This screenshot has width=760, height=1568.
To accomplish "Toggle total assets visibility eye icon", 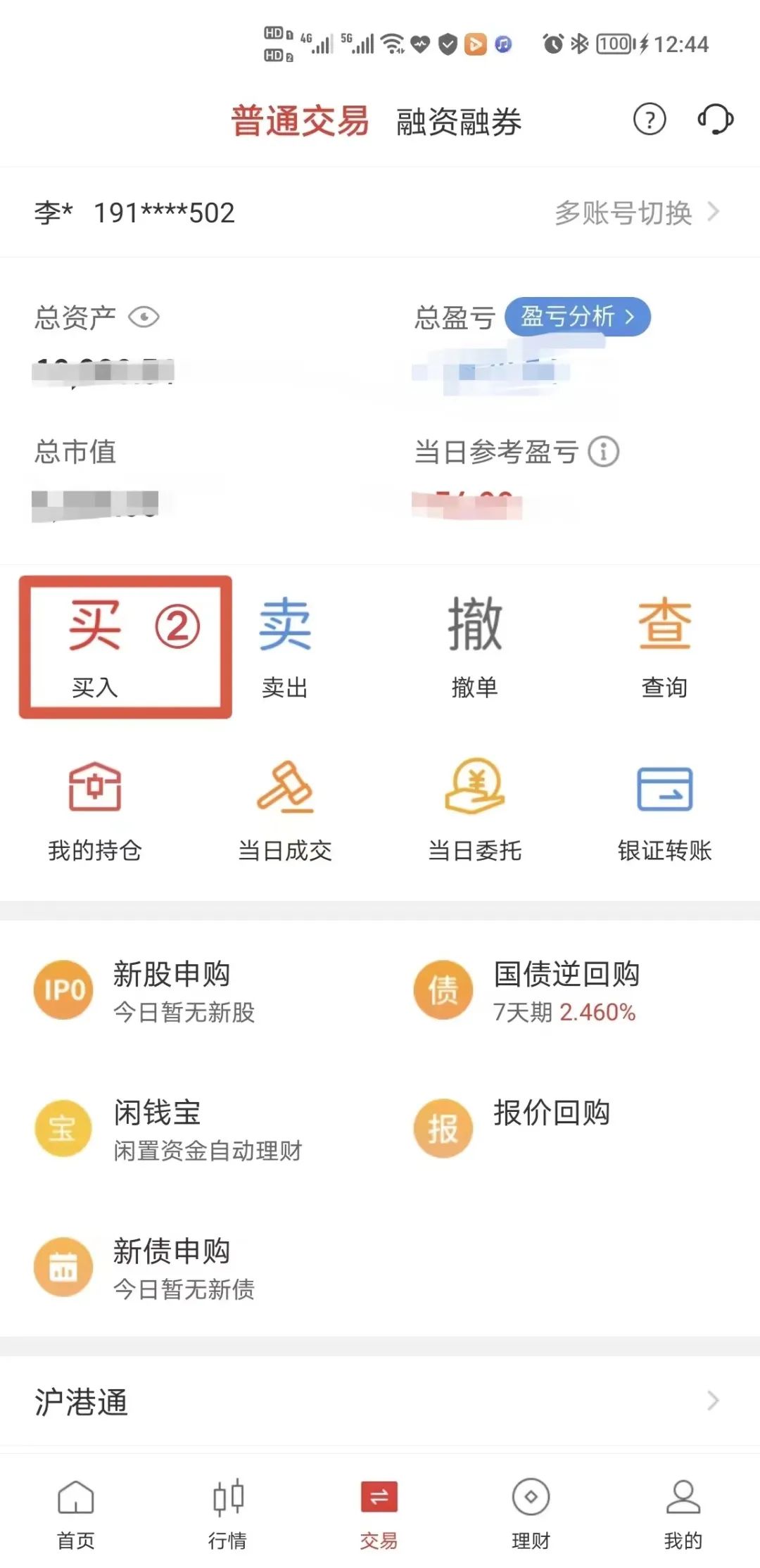I will tap(144, 317).
